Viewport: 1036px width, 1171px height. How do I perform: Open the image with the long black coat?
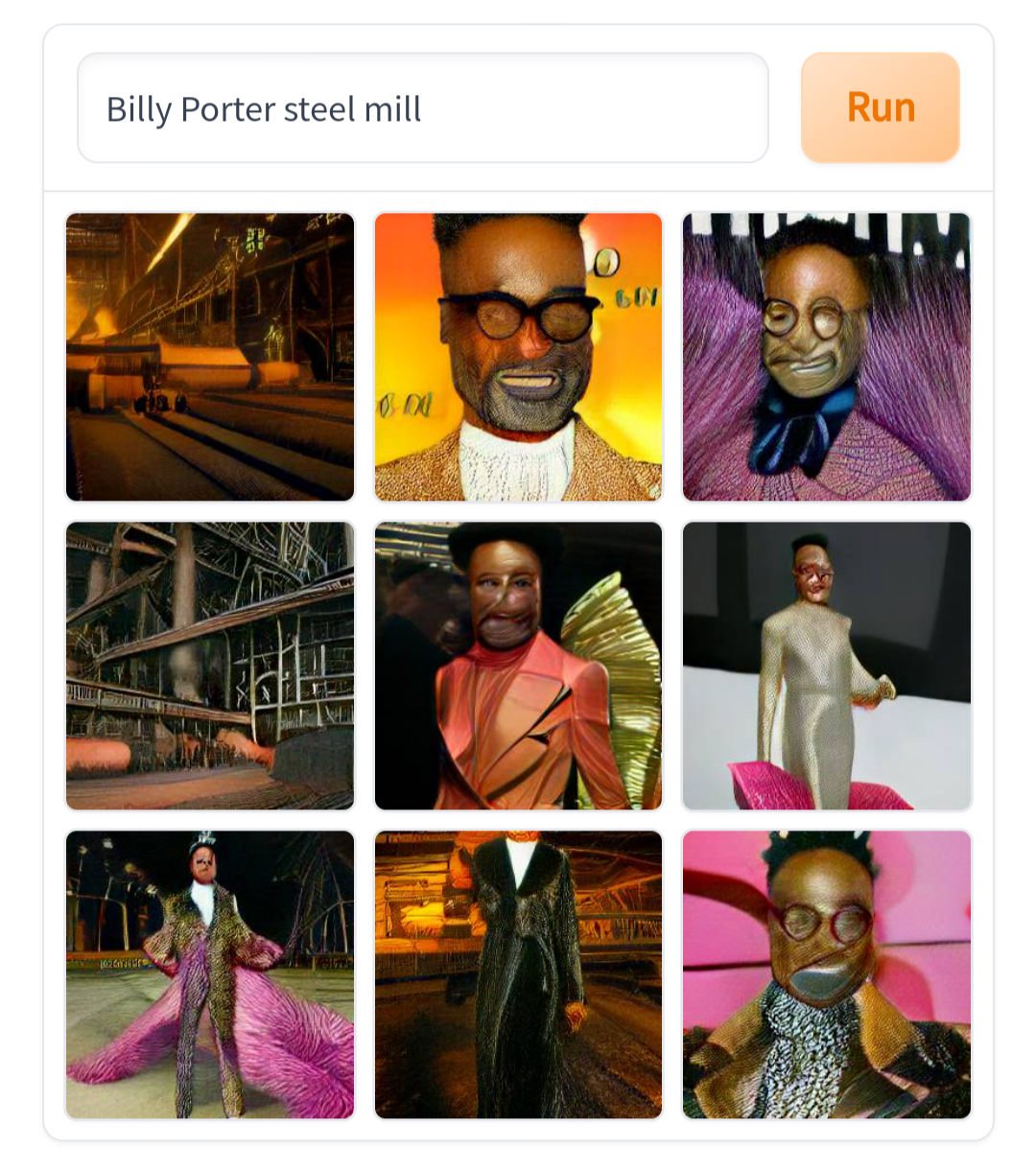coord(518,974)
